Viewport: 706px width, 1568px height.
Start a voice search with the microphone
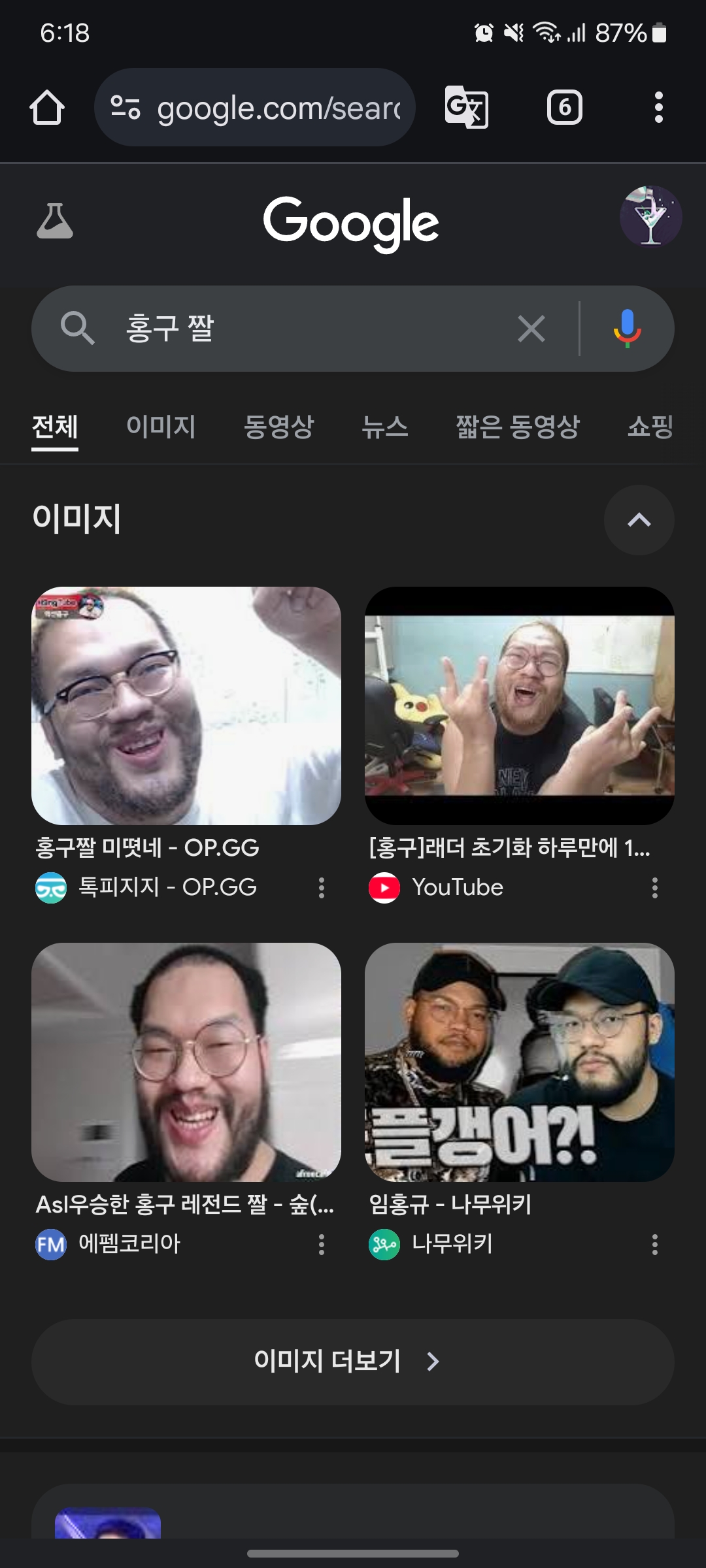tap(627, 329)
